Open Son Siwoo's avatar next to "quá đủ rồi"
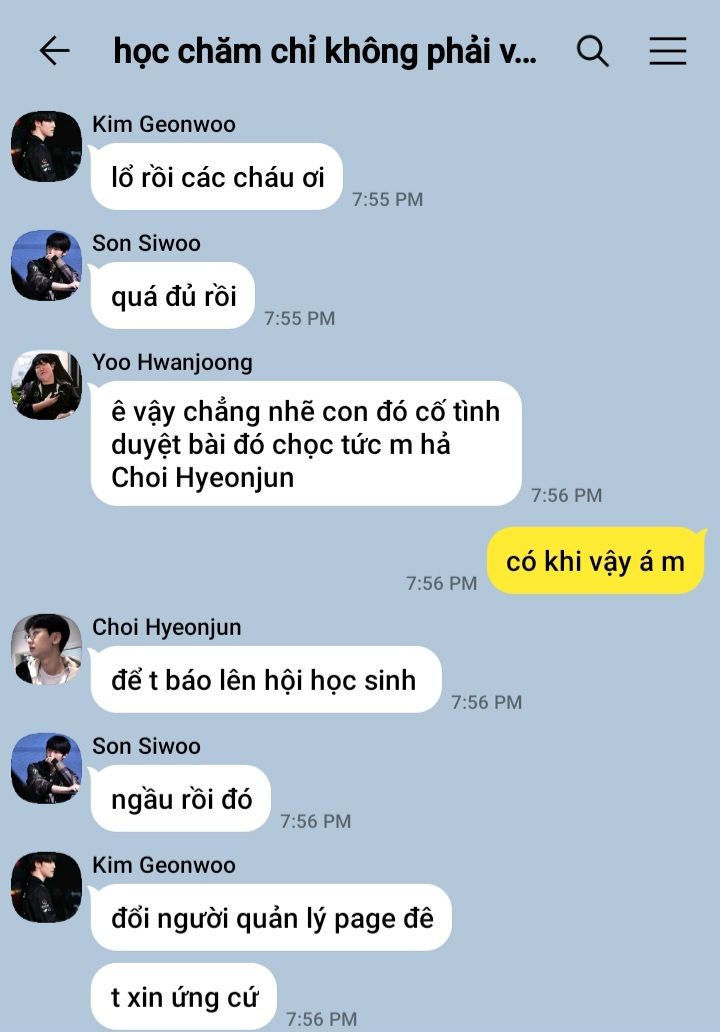Screen dimensions: 720x1032 (46, 266)
